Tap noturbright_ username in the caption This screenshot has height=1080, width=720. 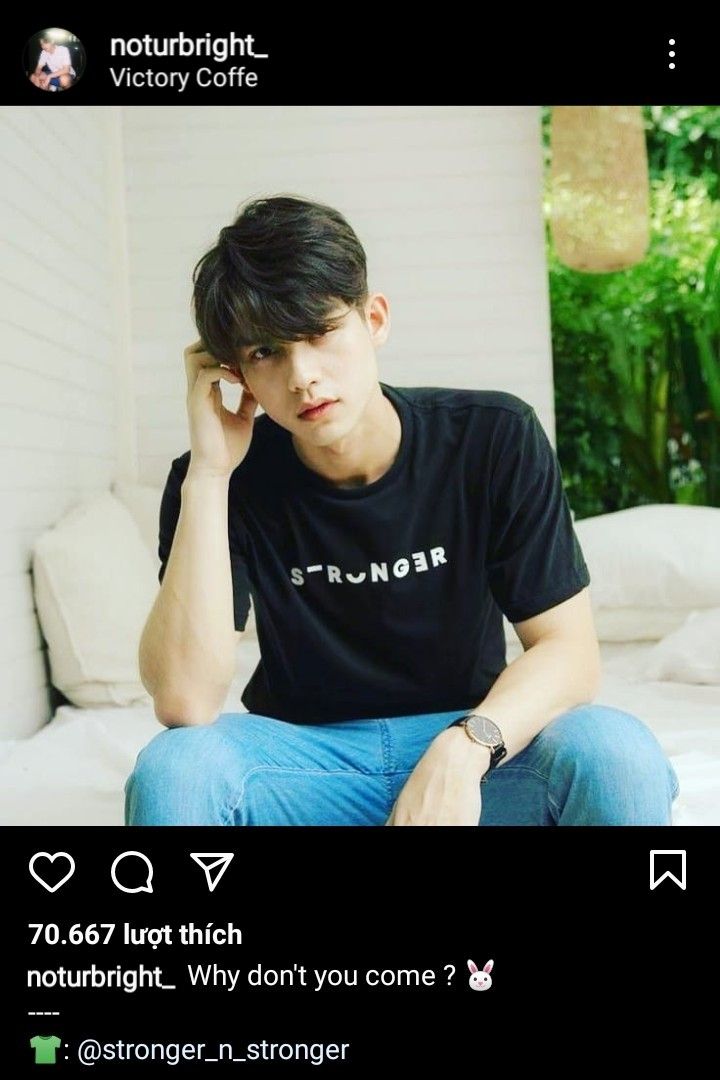click(x=101, y=976)
